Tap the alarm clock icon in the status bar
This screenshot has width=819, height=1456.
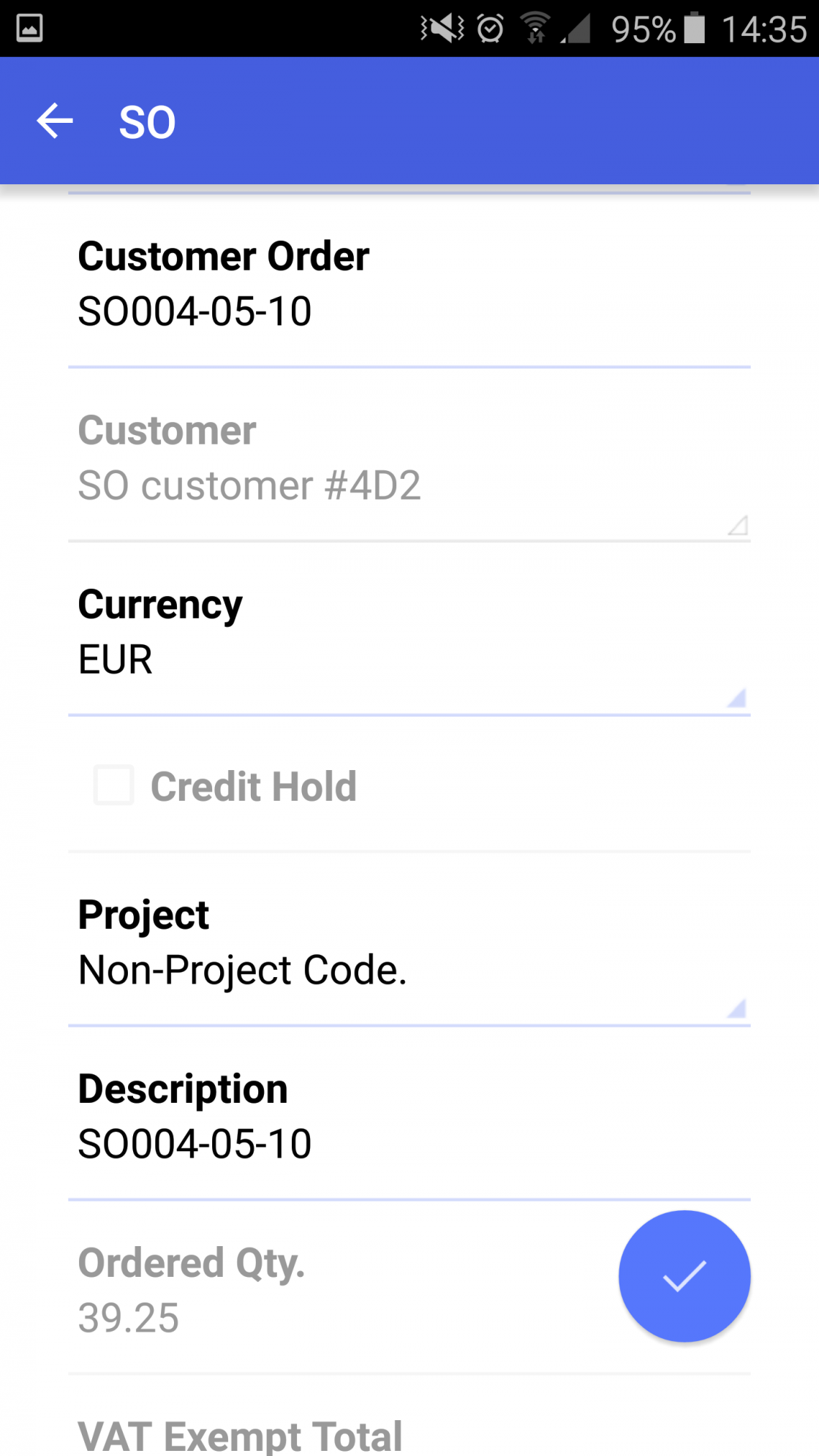pyautogui.click(x=488, y=28)
